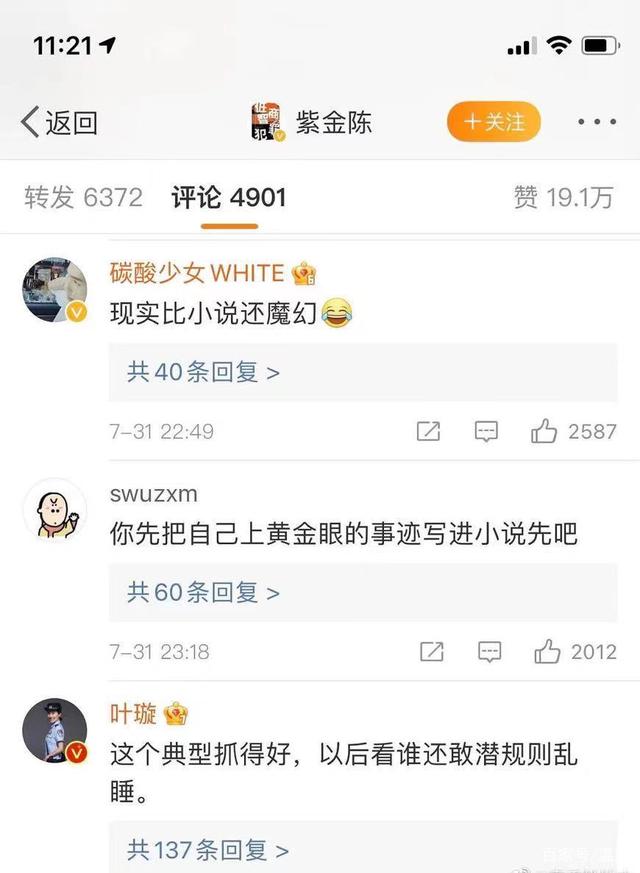View swuzxm's profile avatar

point(54,508)
